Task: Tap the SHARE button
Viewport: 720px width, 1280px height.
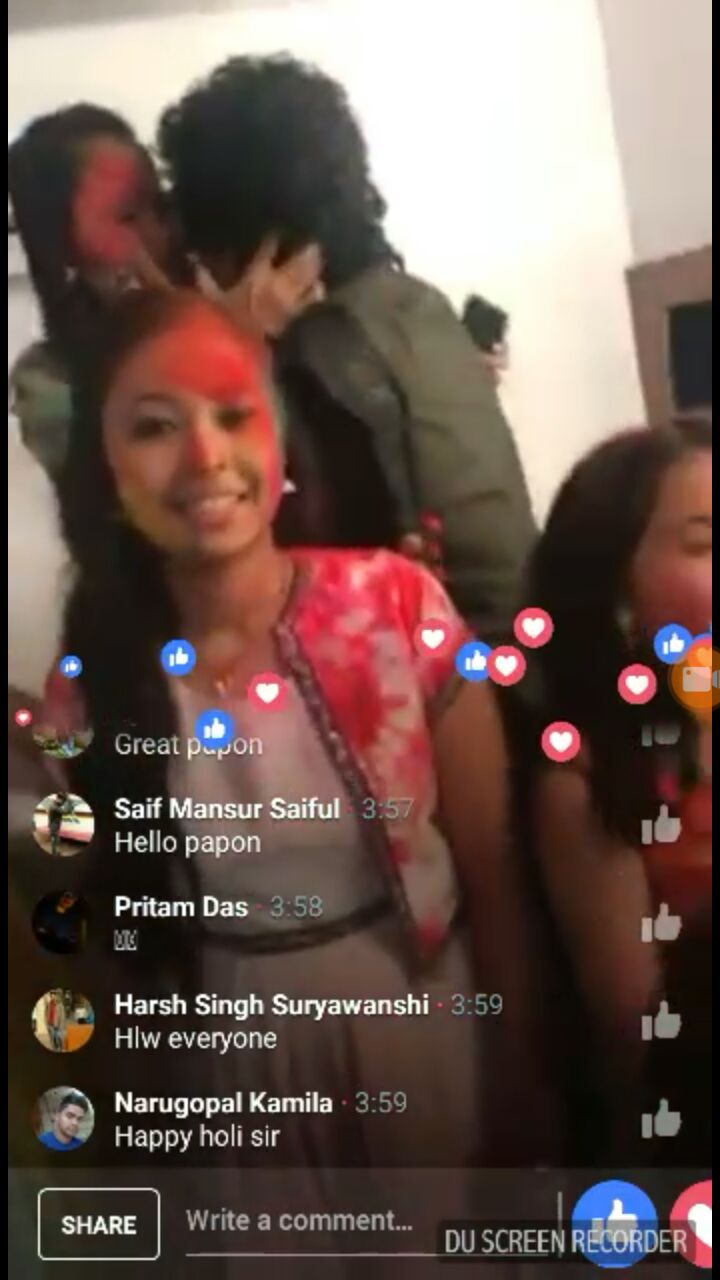Action: 99,1224
